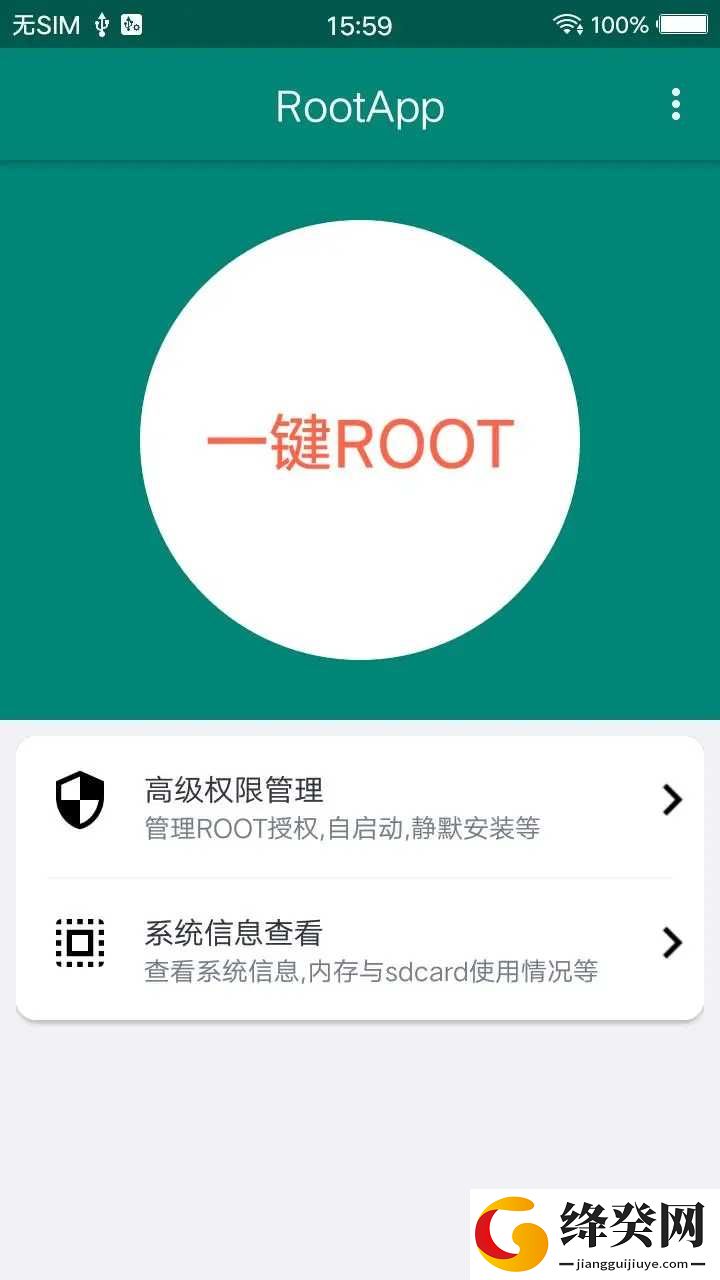Tap the 一键ROOT circle button

pos(360,440)
